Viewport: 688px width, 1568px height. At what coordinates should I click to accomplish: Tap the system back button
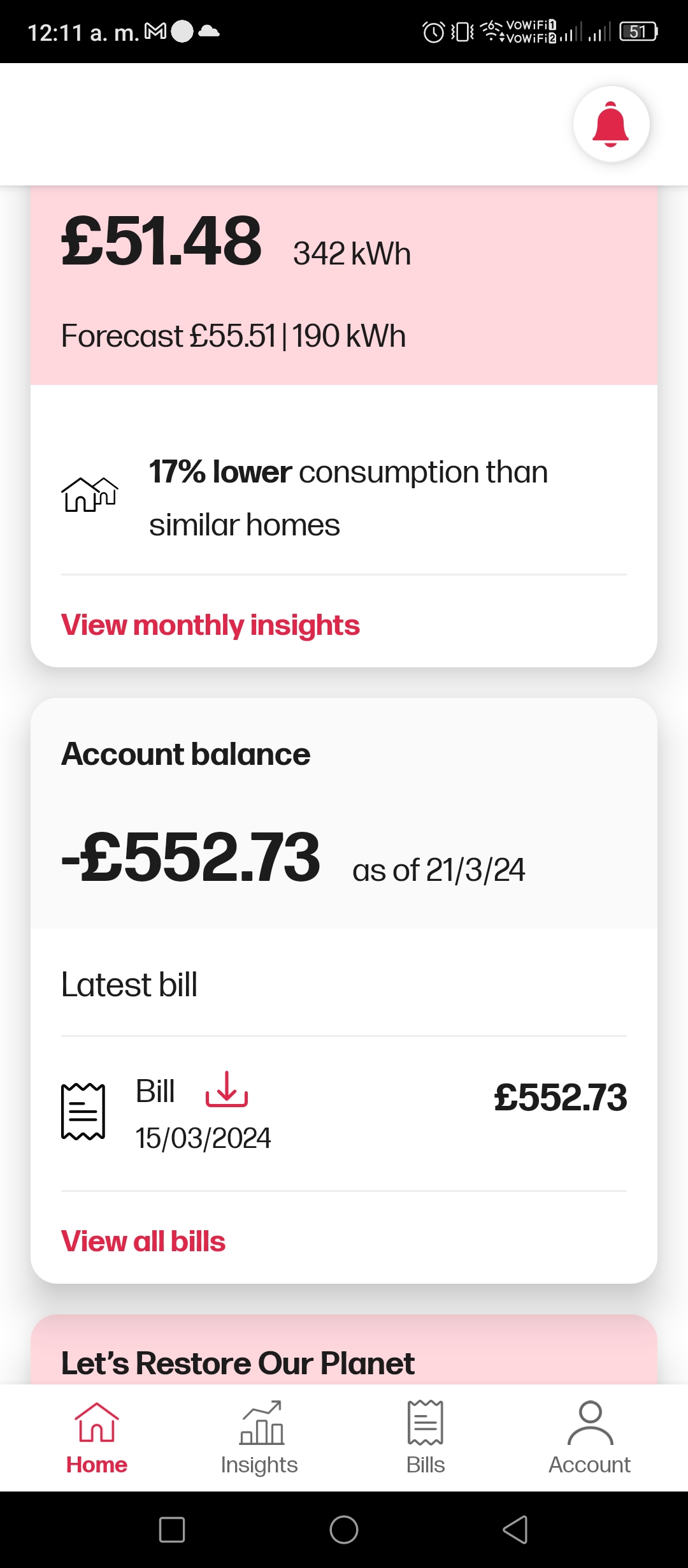[x=515, y=1530]
